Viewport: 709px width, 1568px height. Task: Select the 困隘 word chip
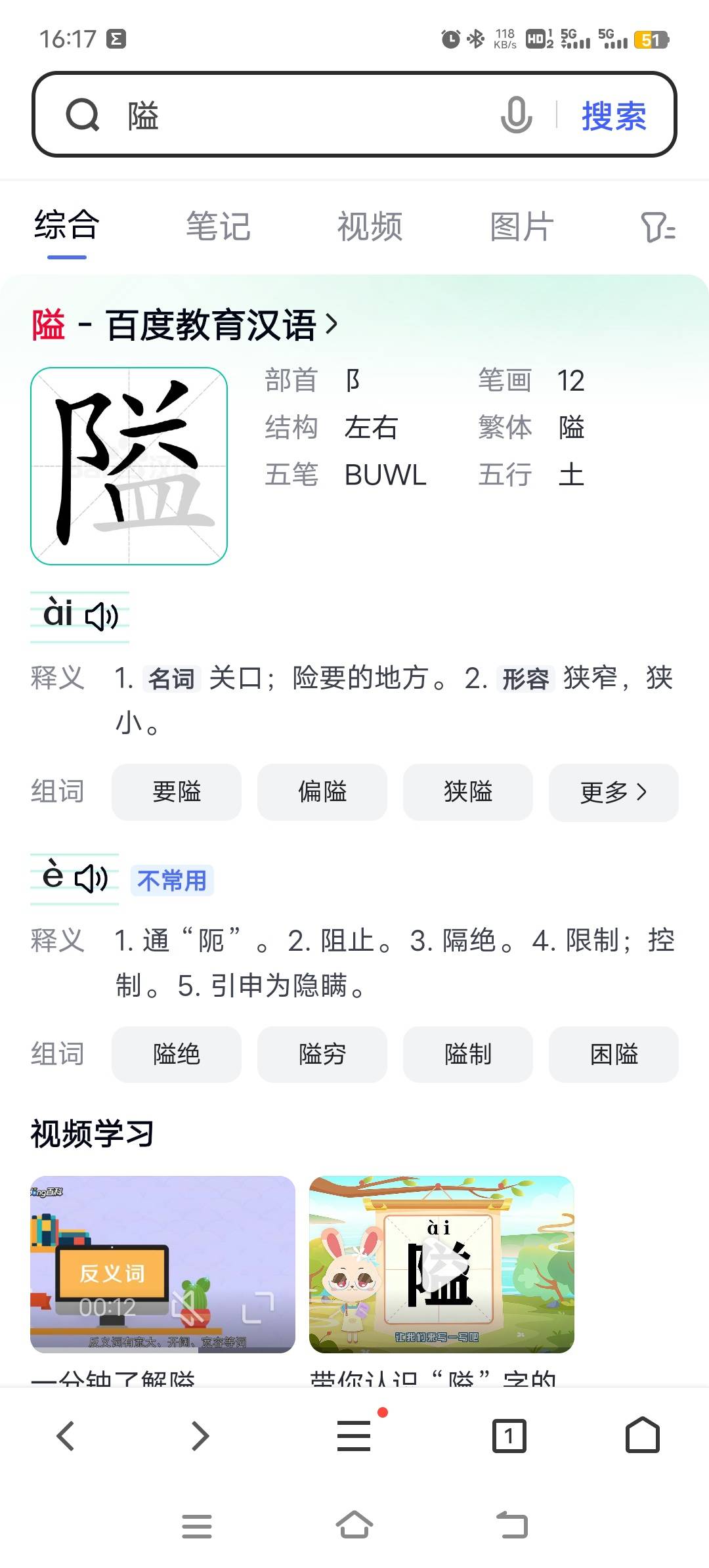pyautogui.click(x=614, y=1055)
